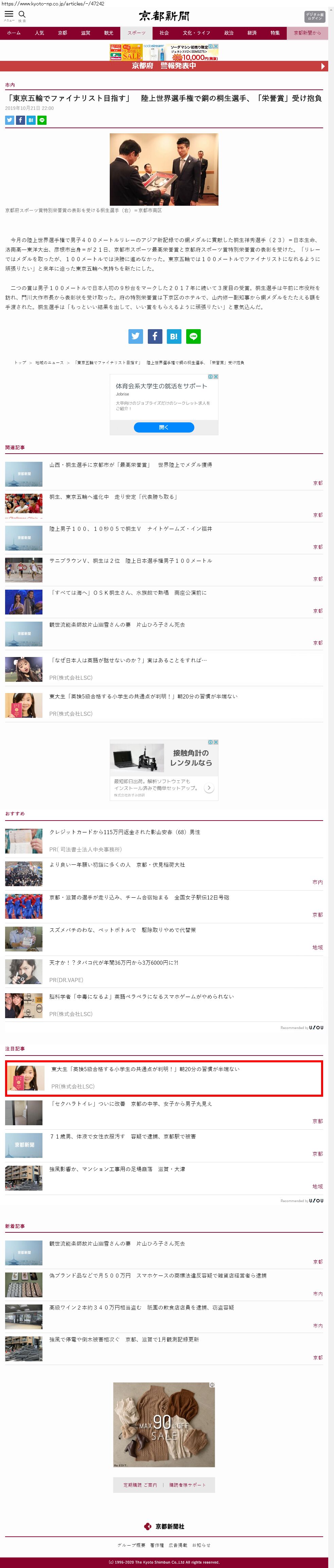Select the 滋賀 tab
The image size is (334, 1568).
[86, 33]
